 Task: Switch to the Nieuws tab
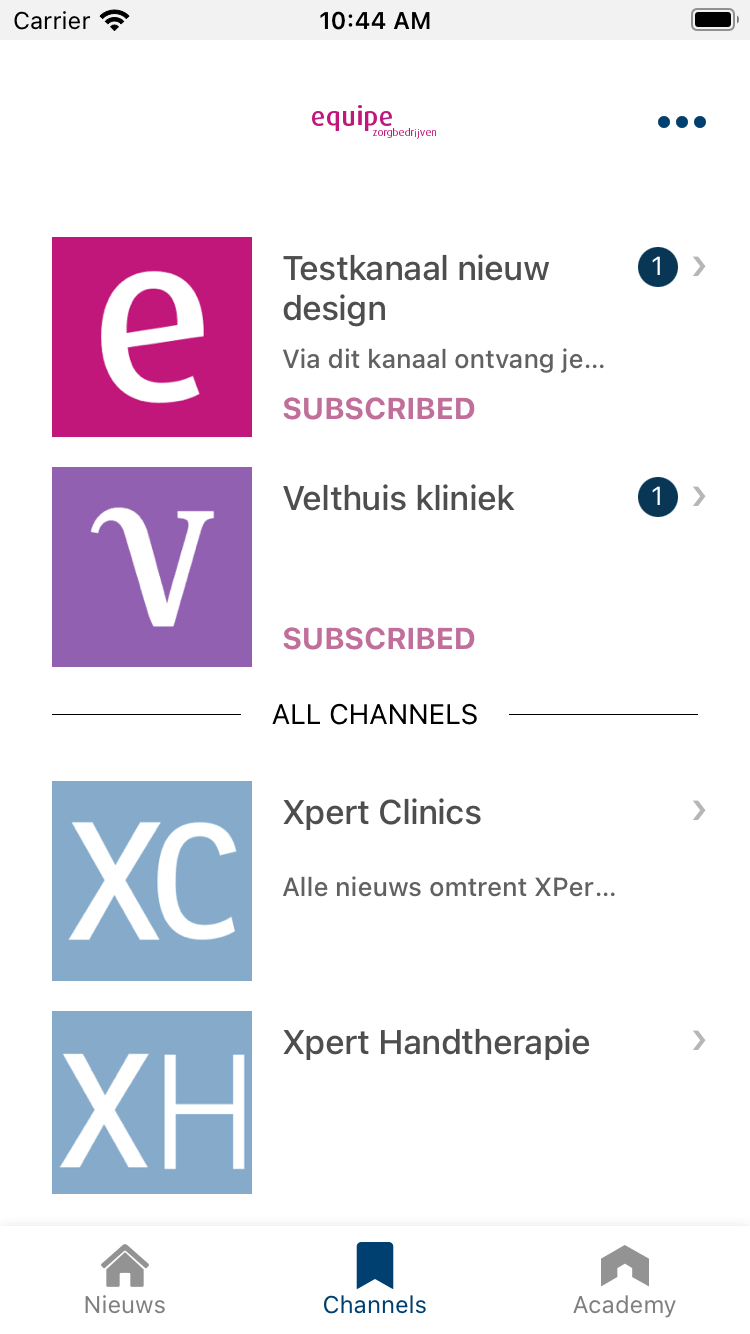point(124,1277)
